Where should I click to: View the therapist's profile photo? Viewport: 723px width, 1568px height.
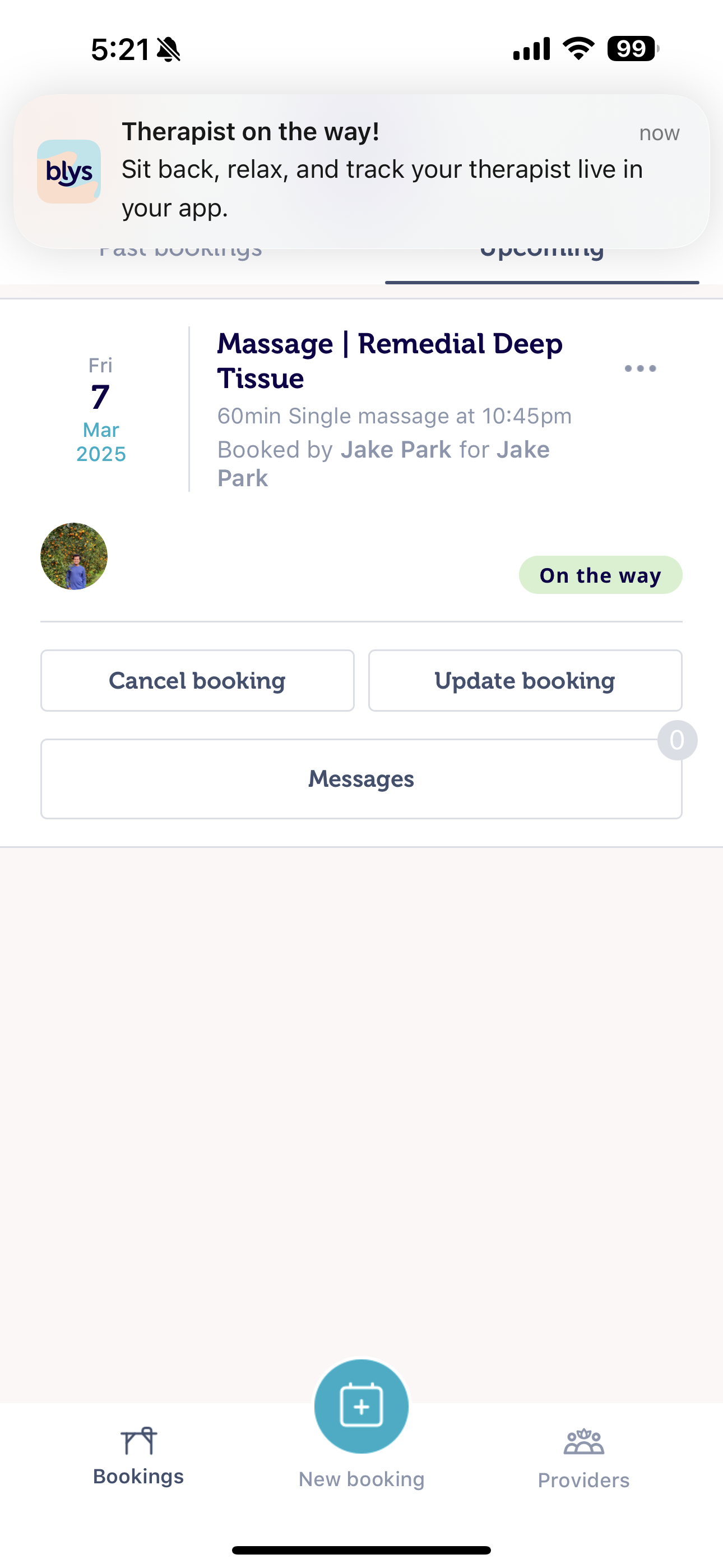(74, 556)
